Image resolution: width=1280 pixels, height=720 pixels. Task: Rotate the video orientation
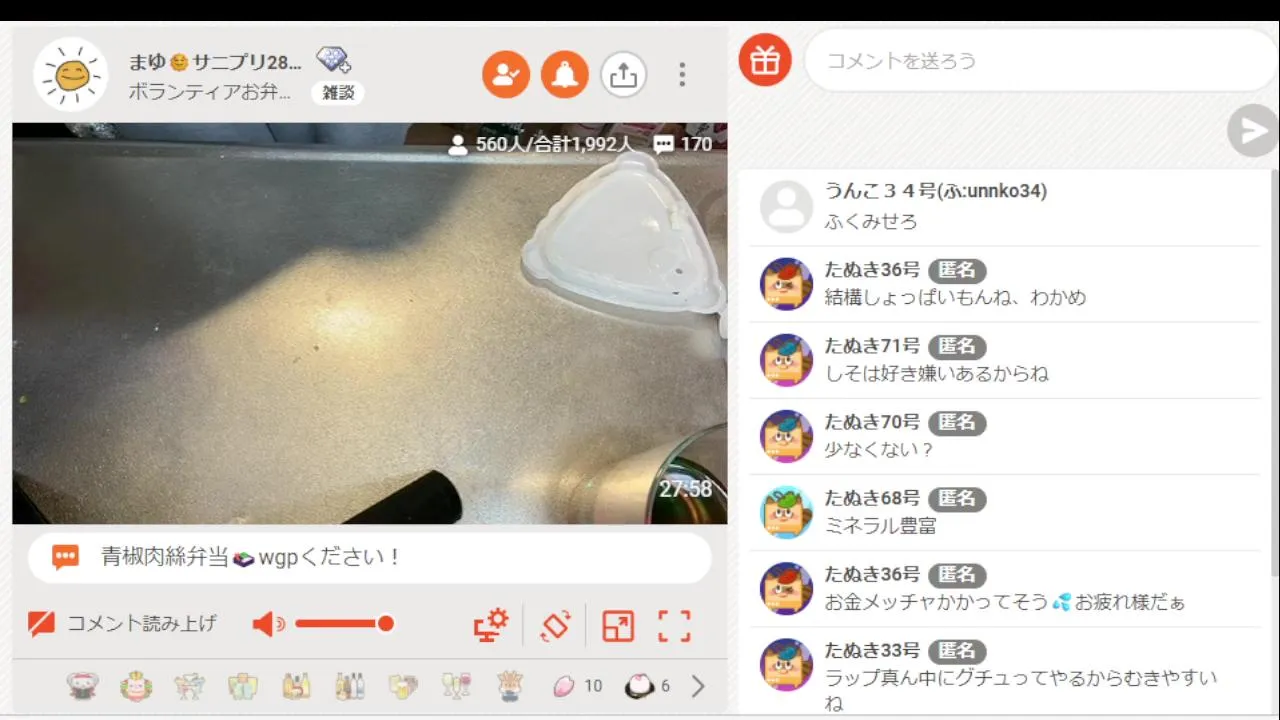click(x=555, y=626)
